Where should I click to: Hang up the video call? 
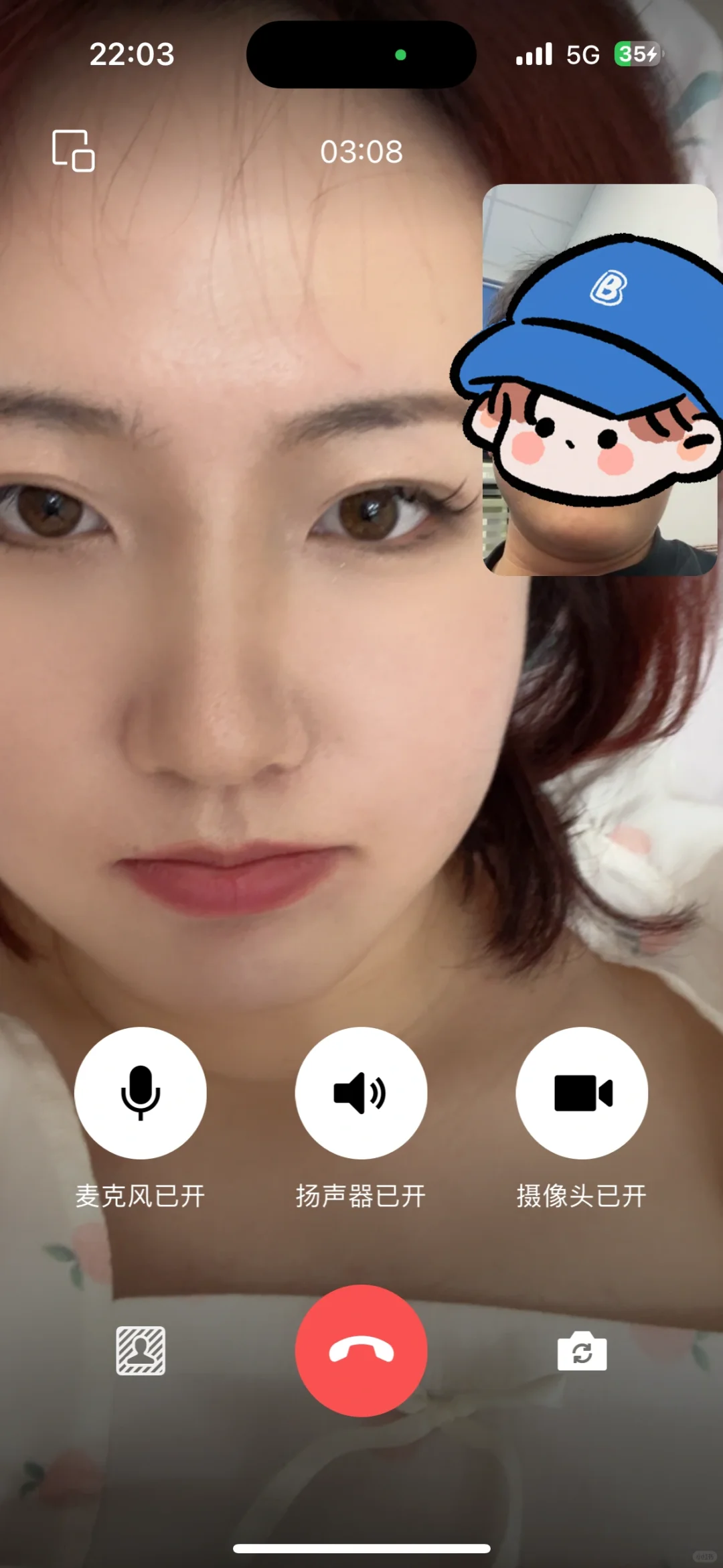click(361, 1350)
